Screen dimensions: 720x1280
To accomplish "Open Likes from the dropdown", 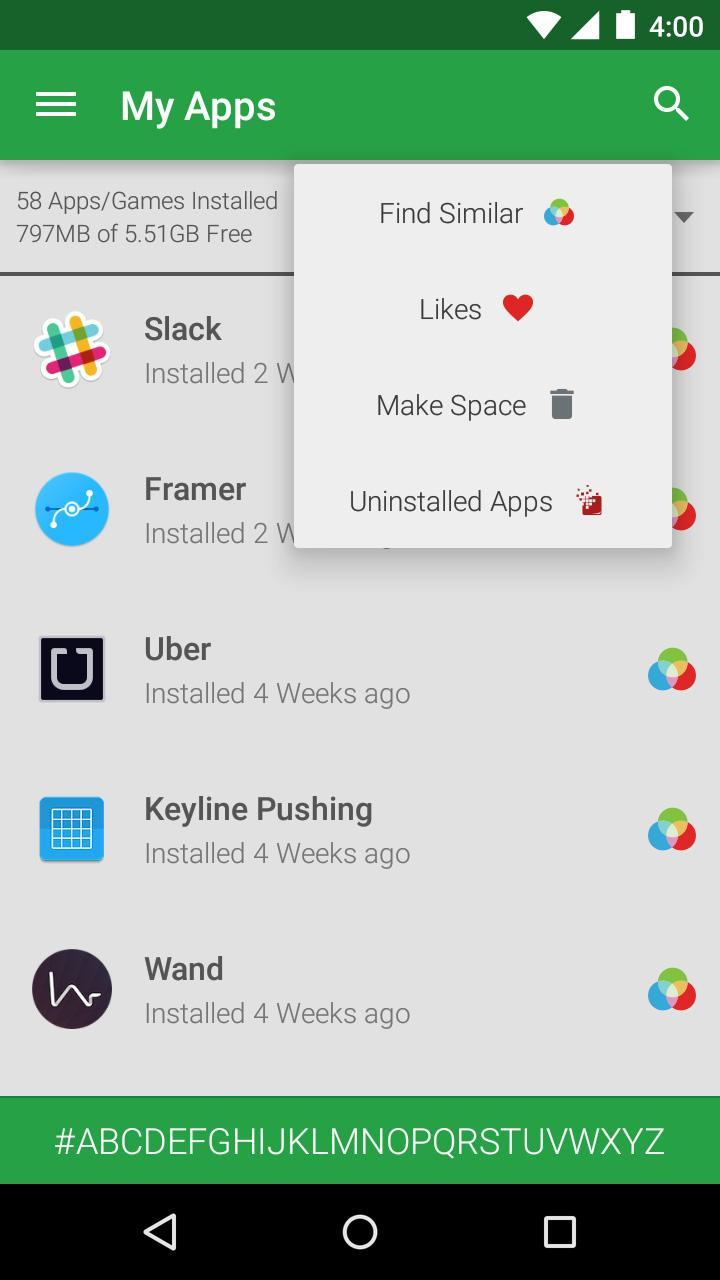I will point(476,309).
